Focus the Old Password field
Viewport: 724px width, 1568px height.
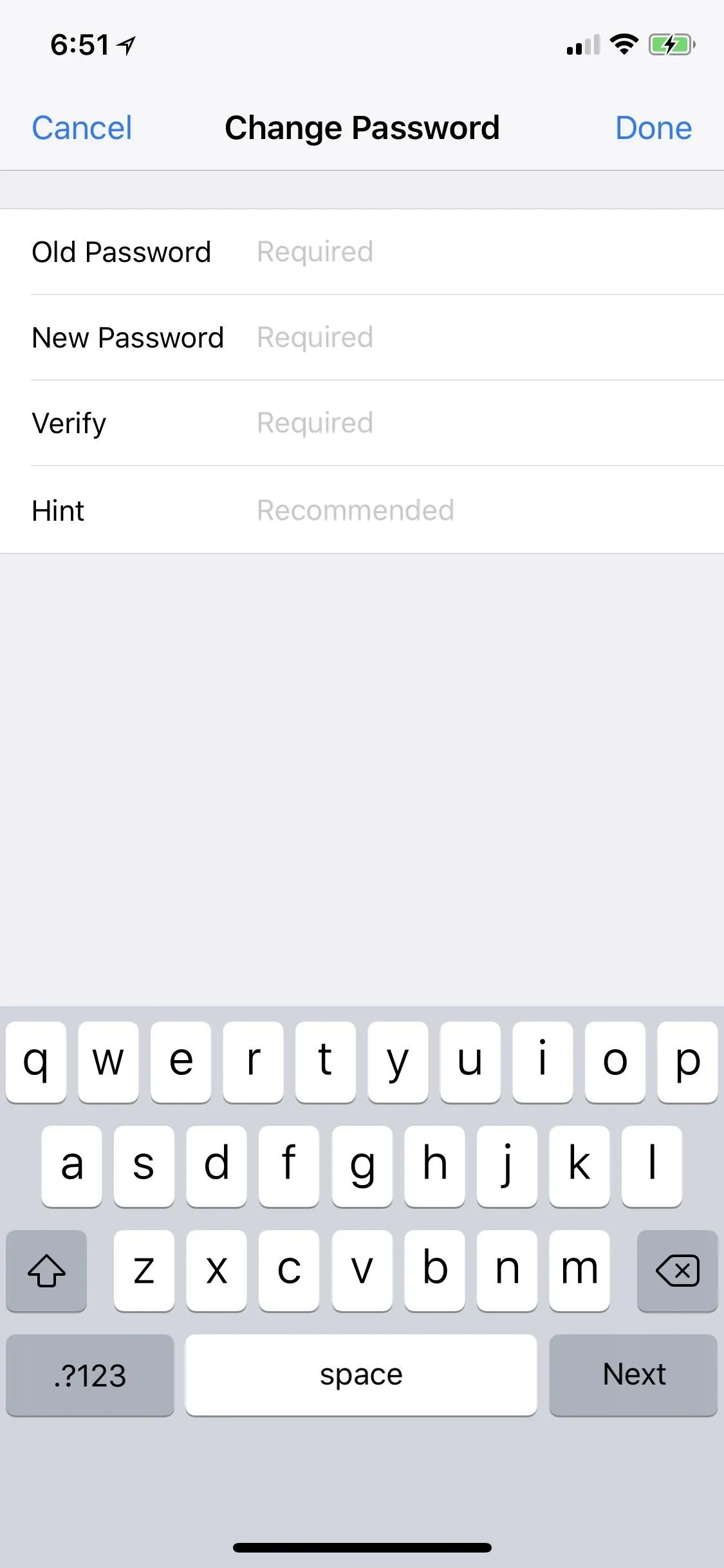pyautogui.click(x=362, y=252)
